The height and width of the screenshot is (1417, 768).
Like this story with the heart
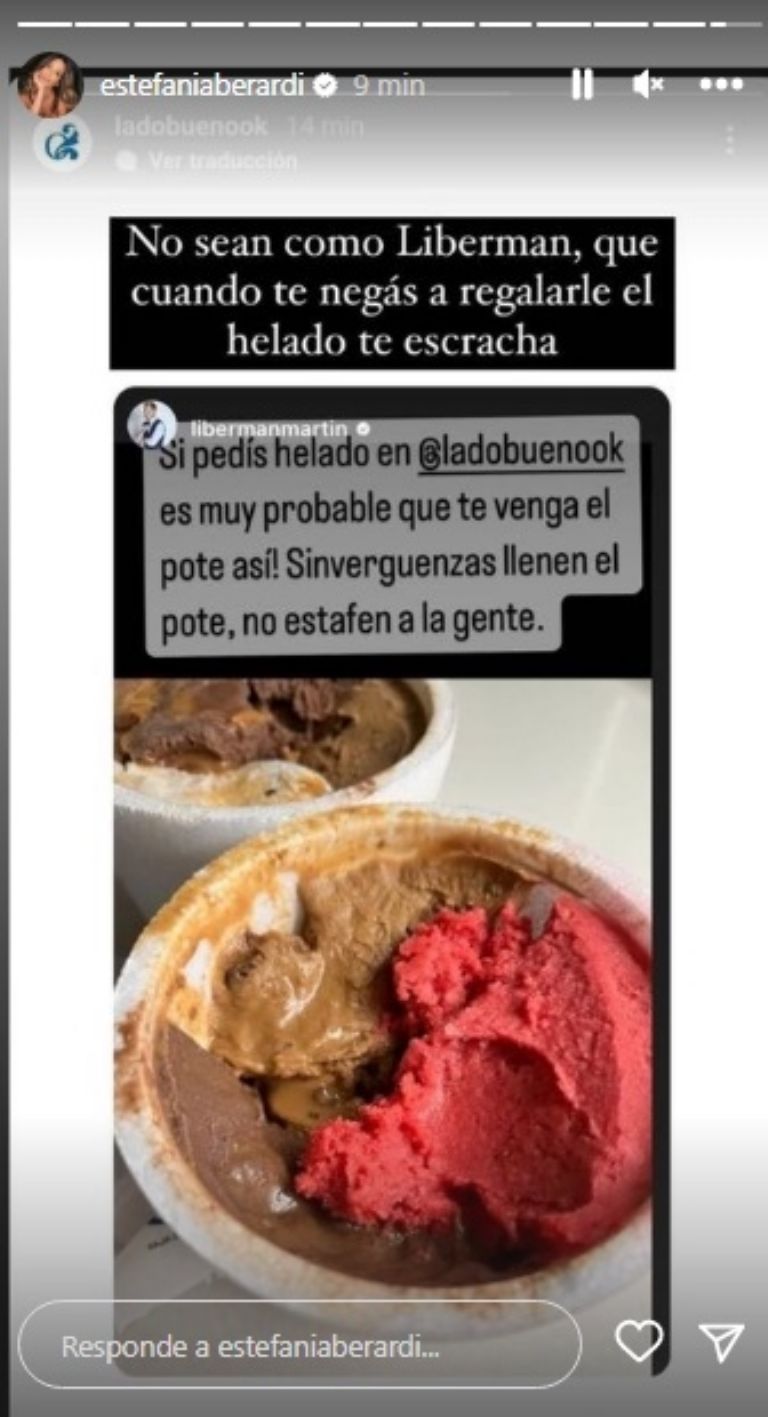[638, 1341]
